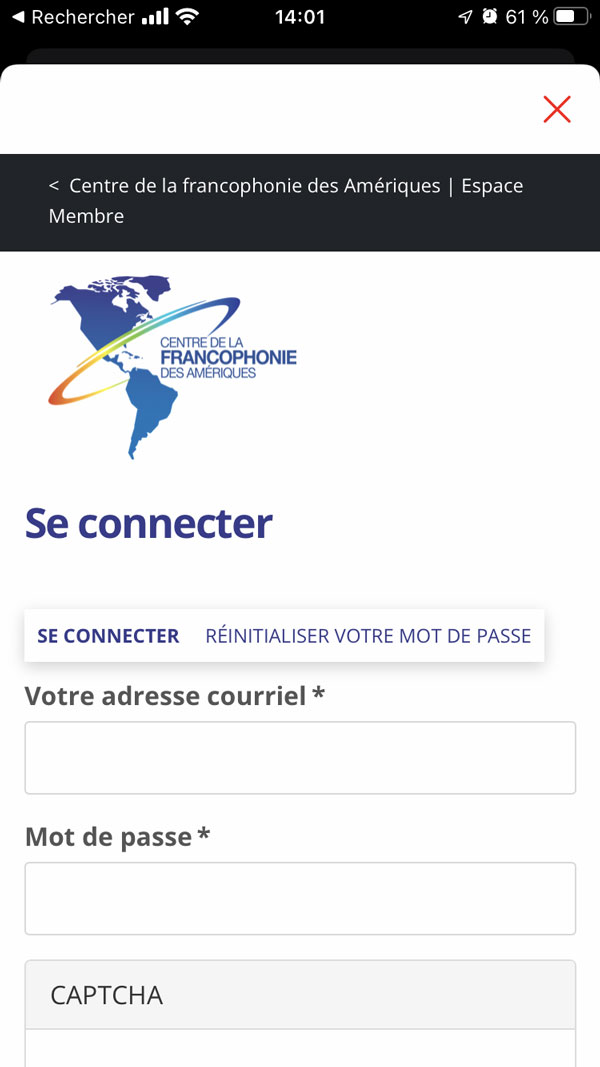Focus the Votre adresse courriel field
Screen dimensions: 600x1067
(300, 758)
